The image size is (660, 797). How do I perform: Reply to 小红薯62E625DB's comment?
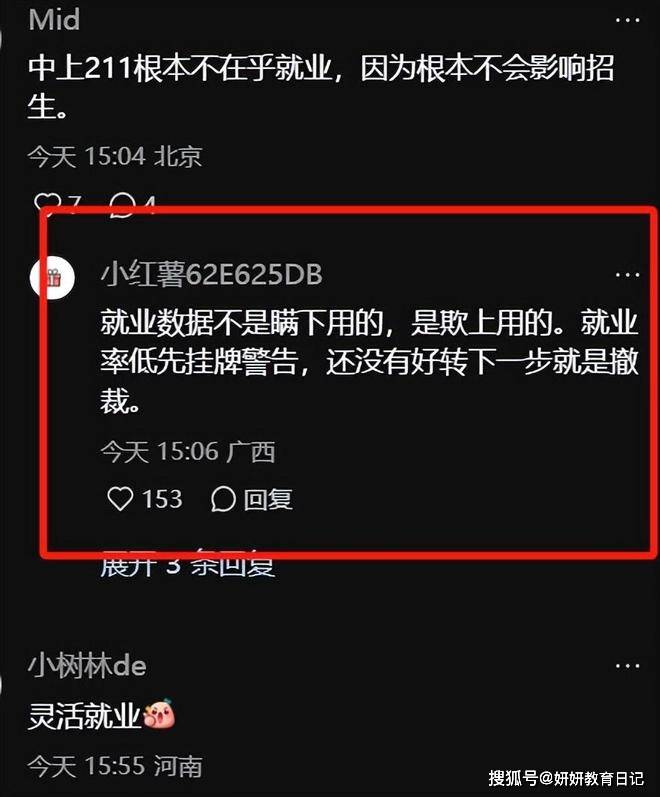pyautogui.click(x=253, y=499)
